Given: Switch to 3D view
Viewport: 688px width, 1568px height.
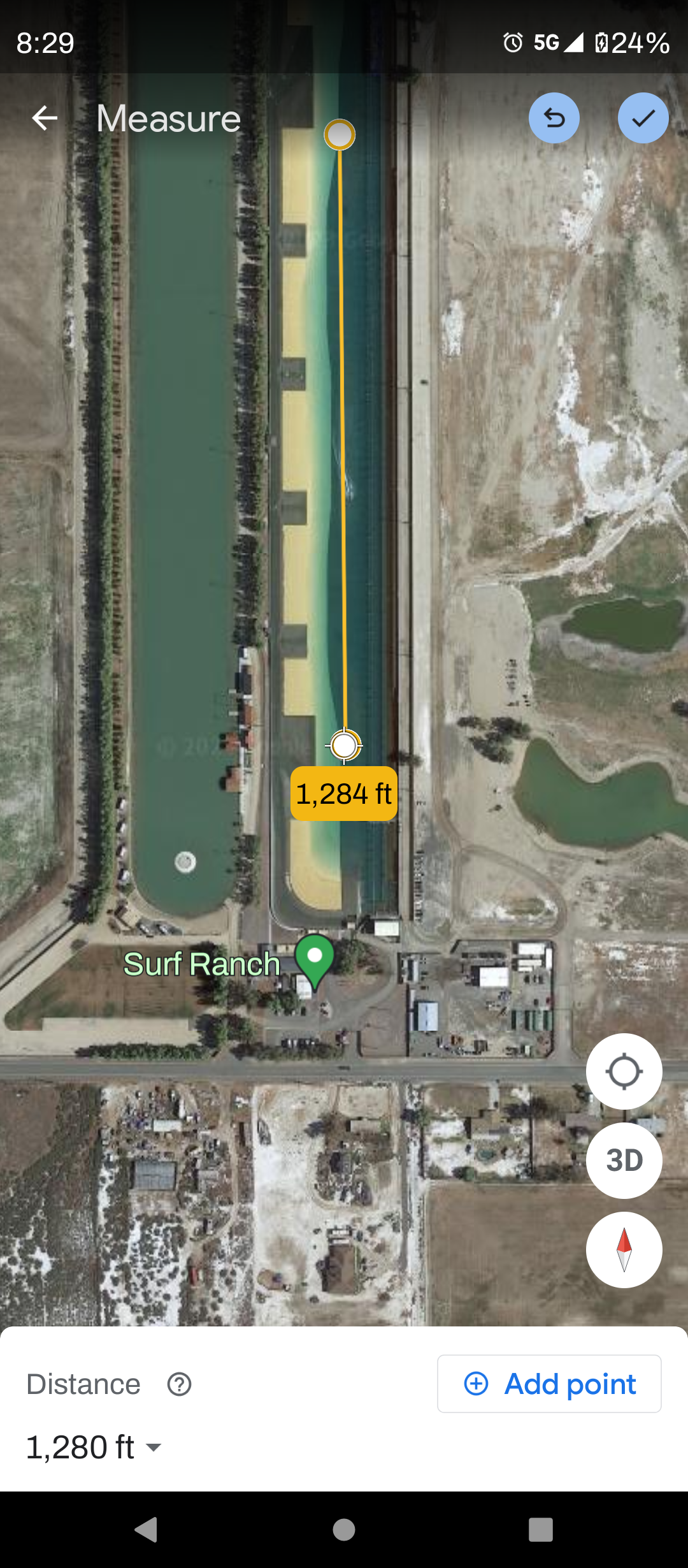Looking at the screenshot, I should click(624, 1161).
